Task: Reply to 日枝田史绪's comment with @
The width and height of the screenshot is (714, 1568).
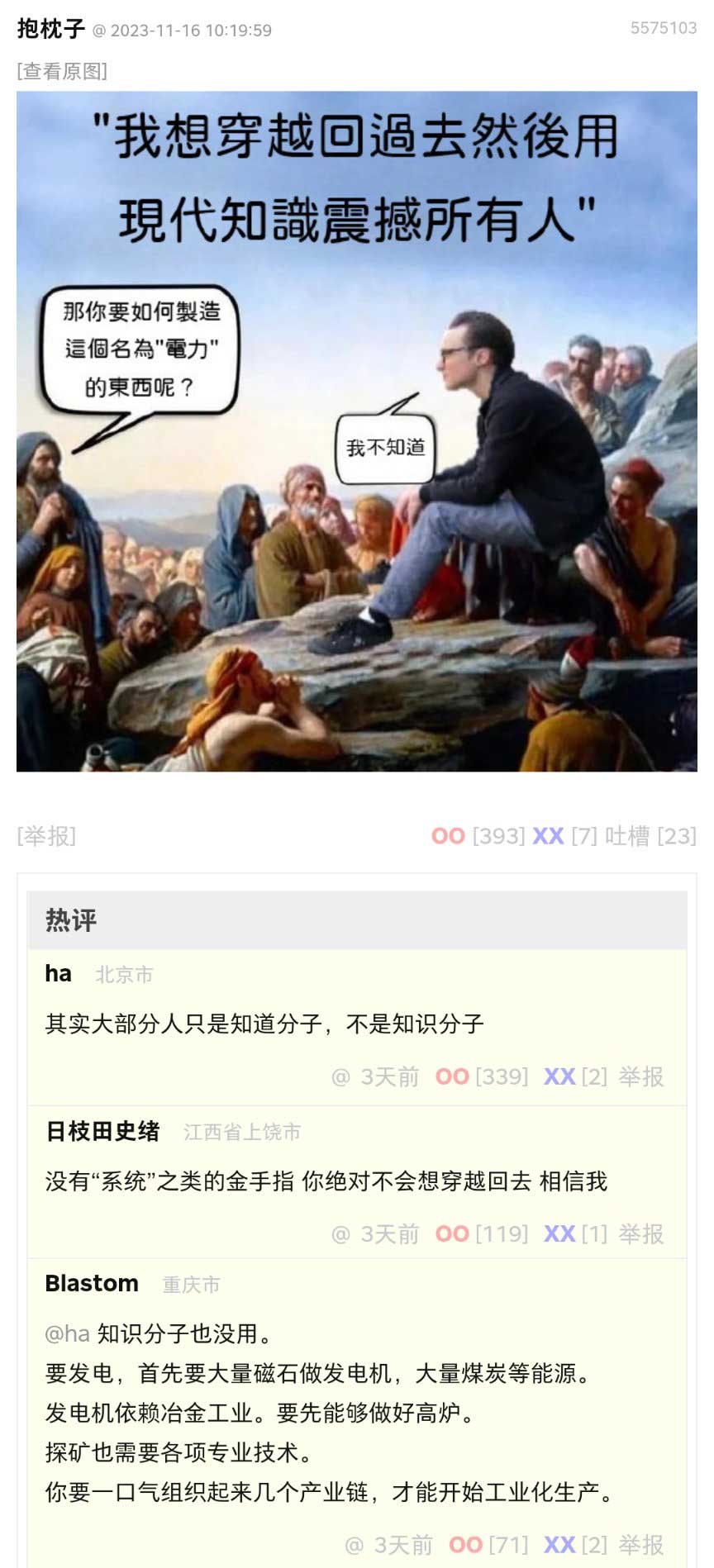Action: [x=340, y=1233]
